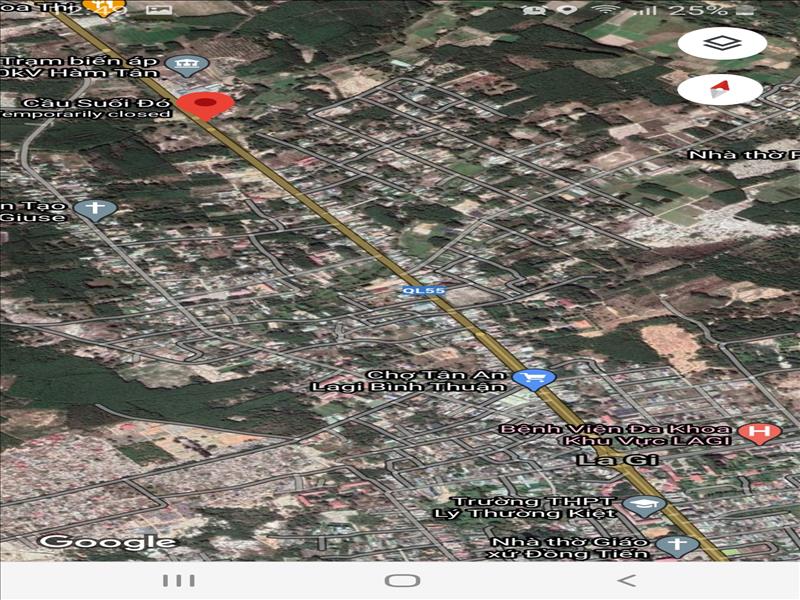The height and width of the screenshot is (600, 800).
Task: Tap the compass to reset orientation
Action: point(721,89)
